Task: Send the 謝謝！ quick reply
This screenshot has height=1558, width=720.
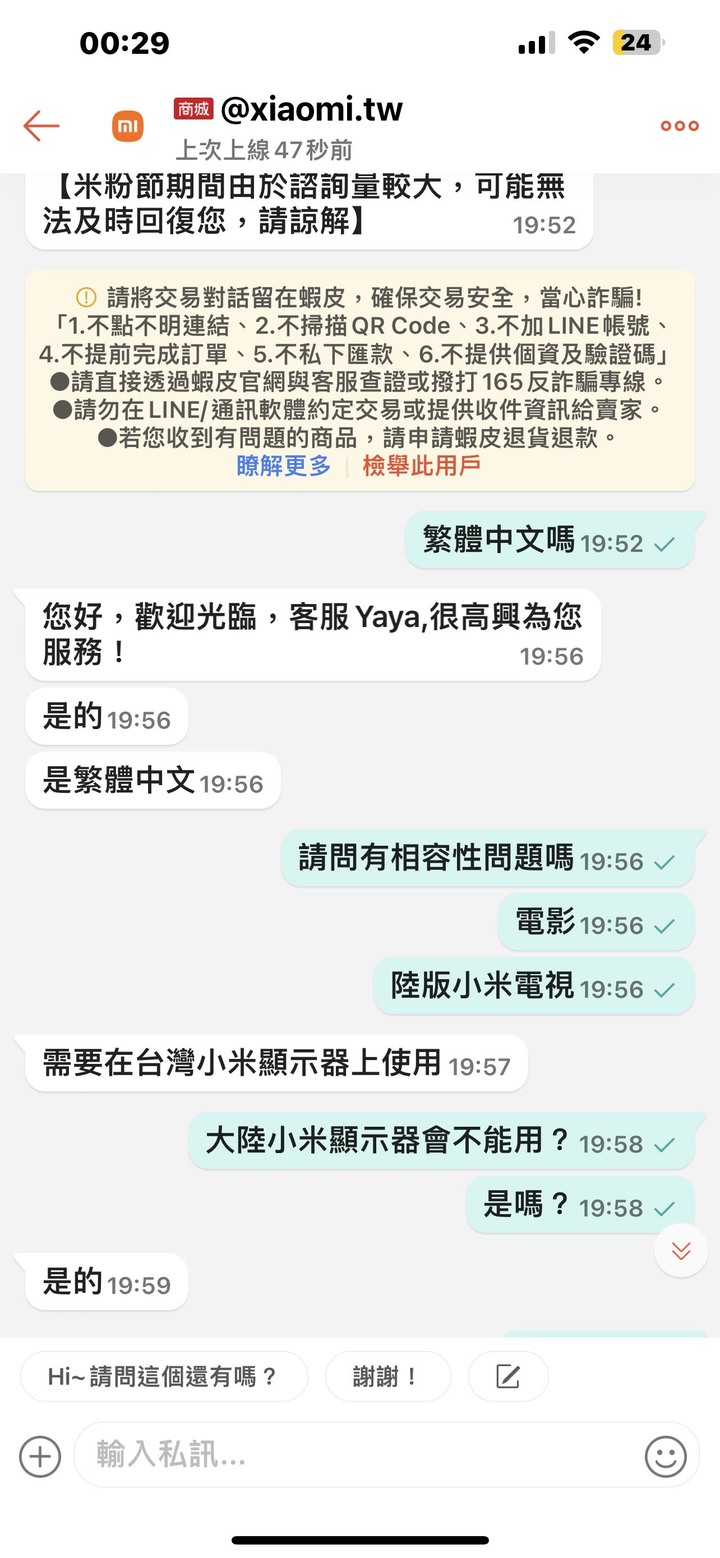Action: coord(387,1376)
